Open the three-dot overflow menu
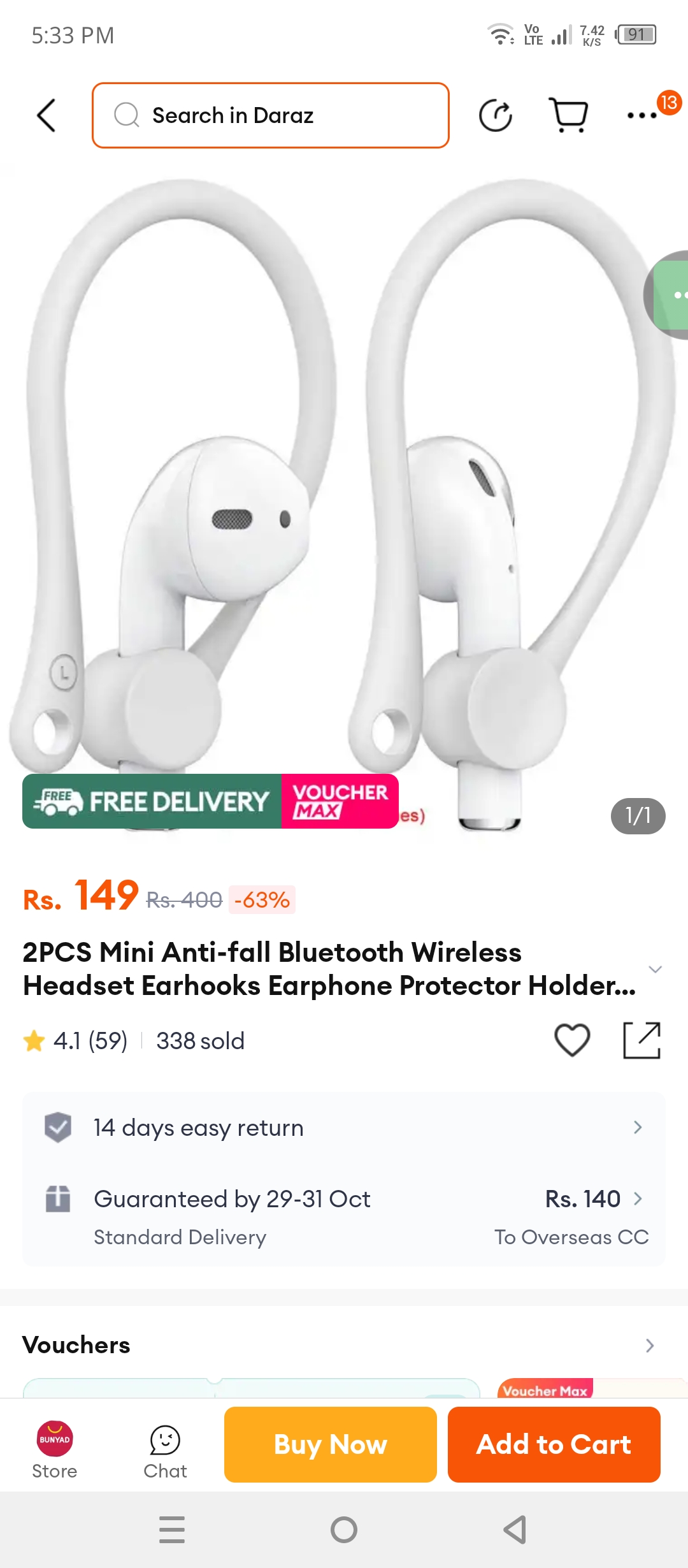 642,115
